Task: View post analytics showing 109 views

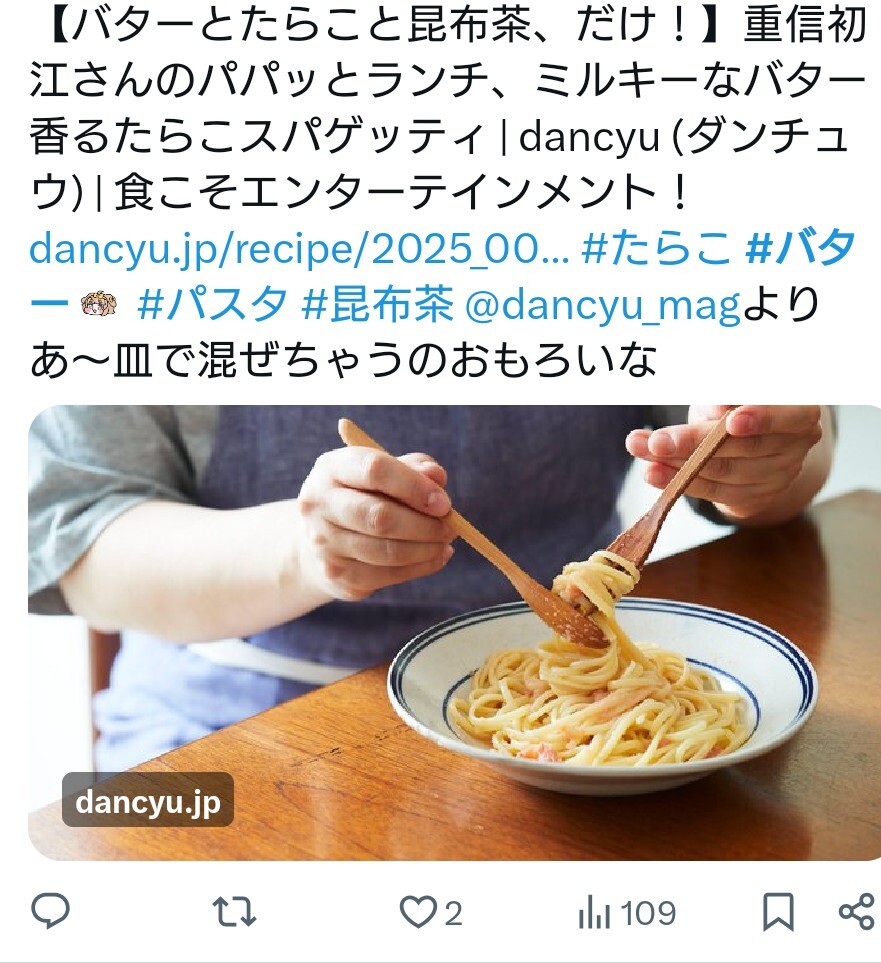Action: click(627, 911)
